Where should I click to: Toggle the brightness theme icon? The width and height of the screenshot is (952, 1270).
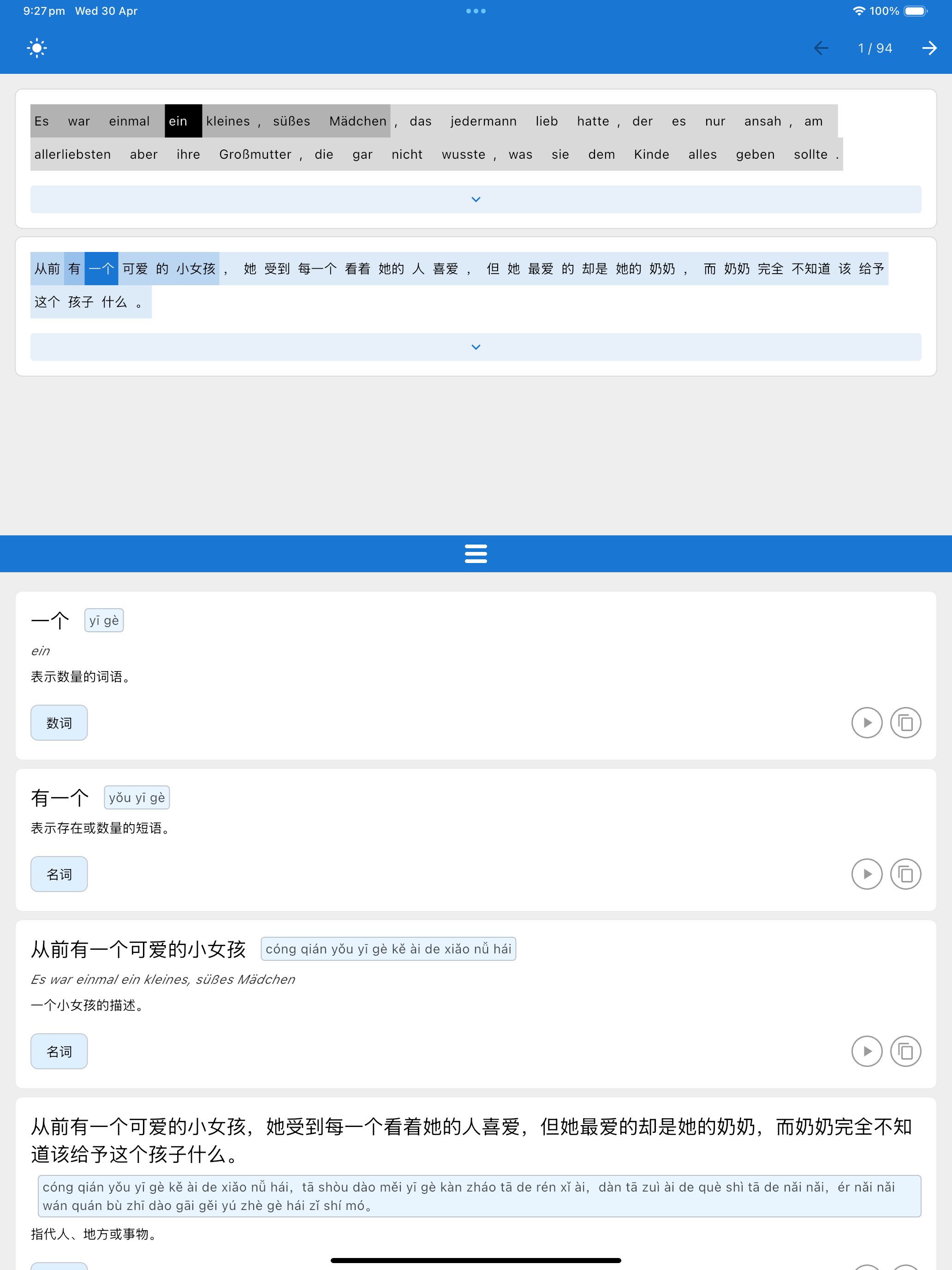[37, 48]
